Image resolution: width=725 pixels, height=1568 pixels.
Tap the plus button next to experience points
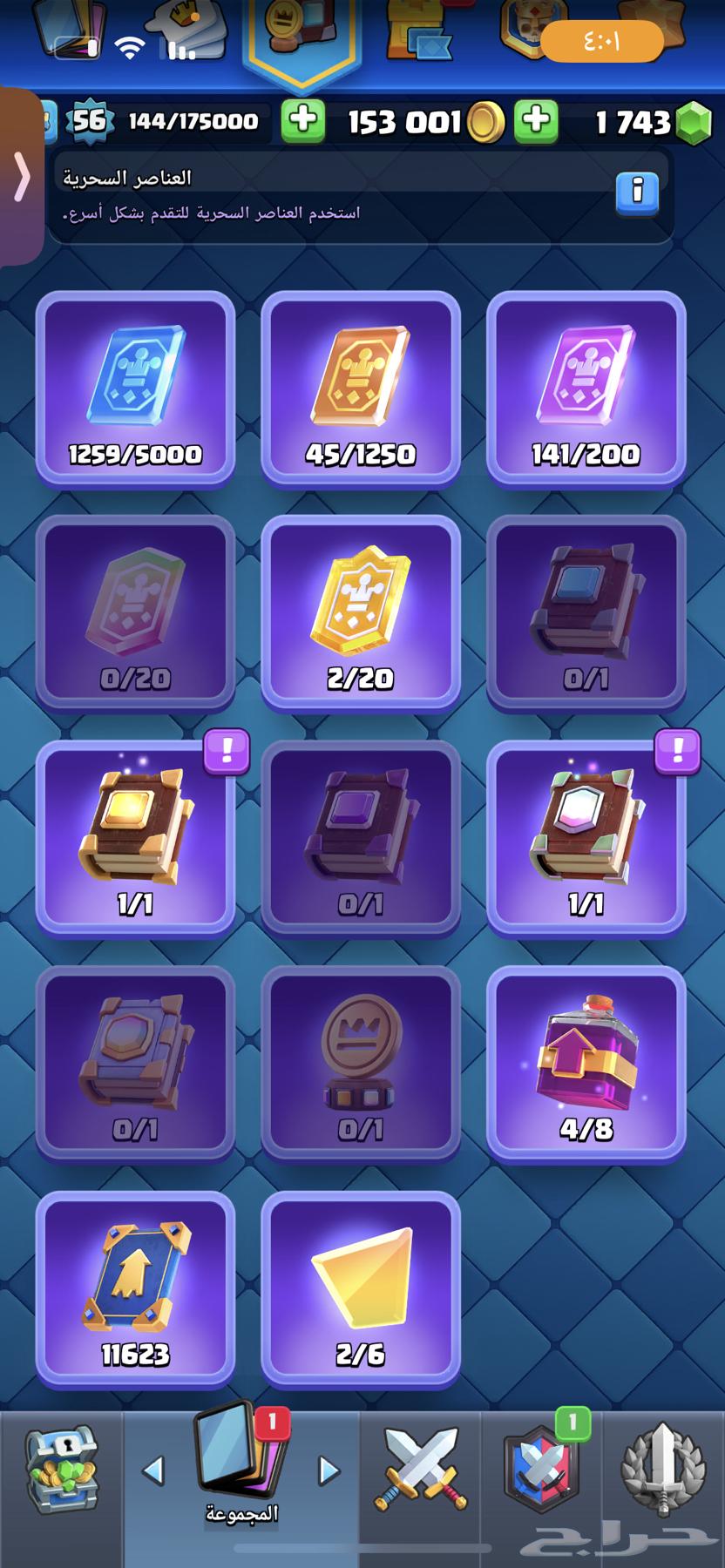(x=302, y=120)
